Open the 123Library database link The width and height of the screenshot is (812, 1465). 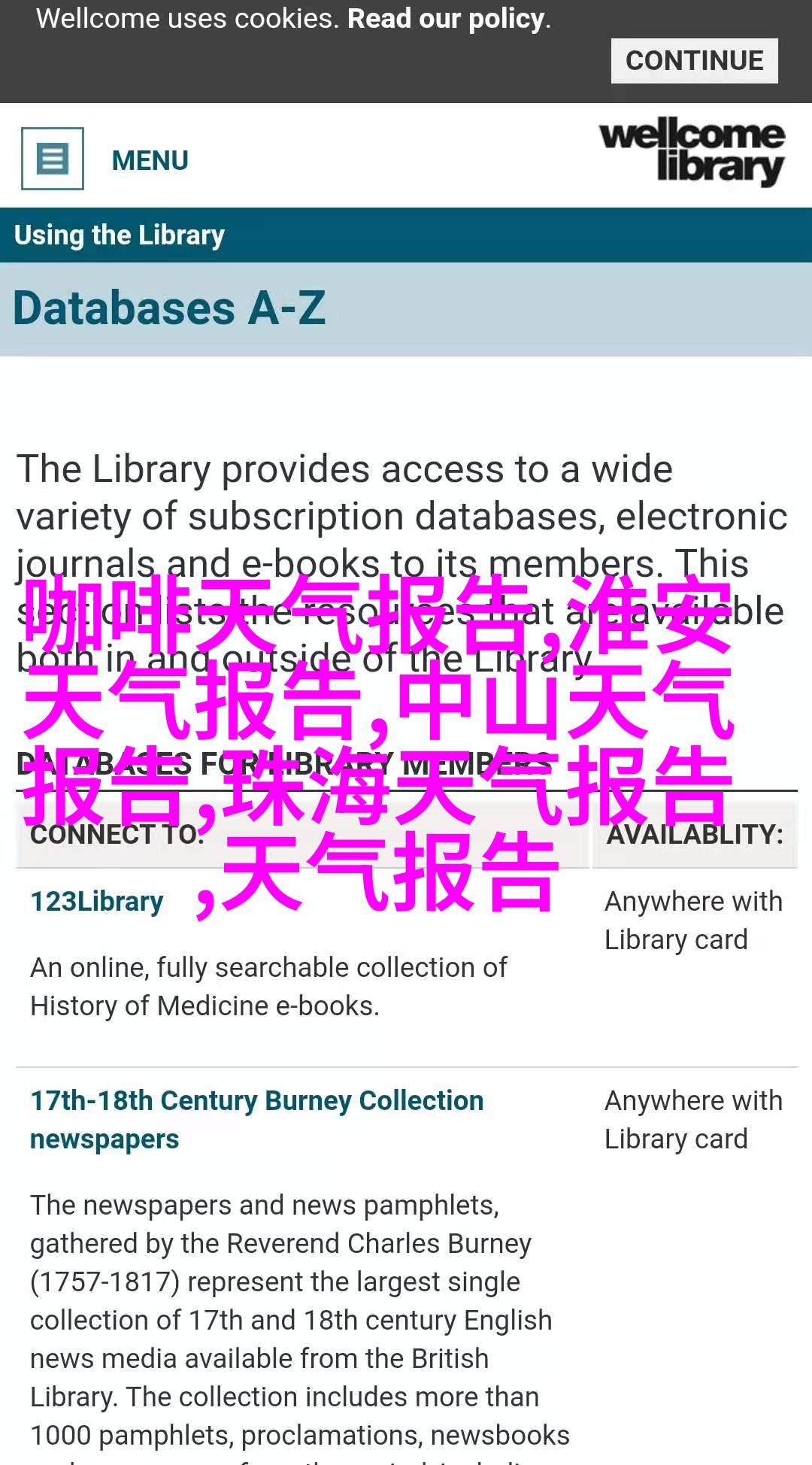point(96,901)
